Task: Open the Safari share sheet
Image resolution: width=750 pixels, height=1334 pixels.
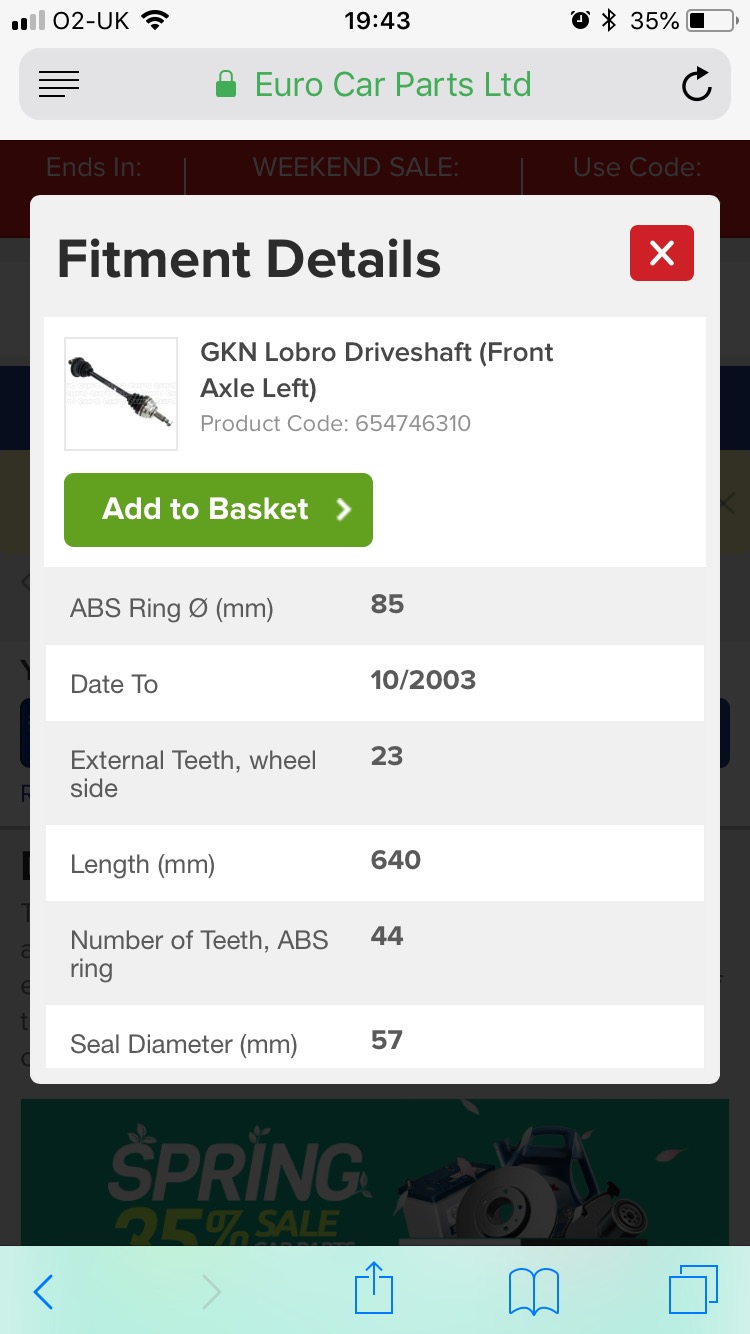Action: 375,1290
